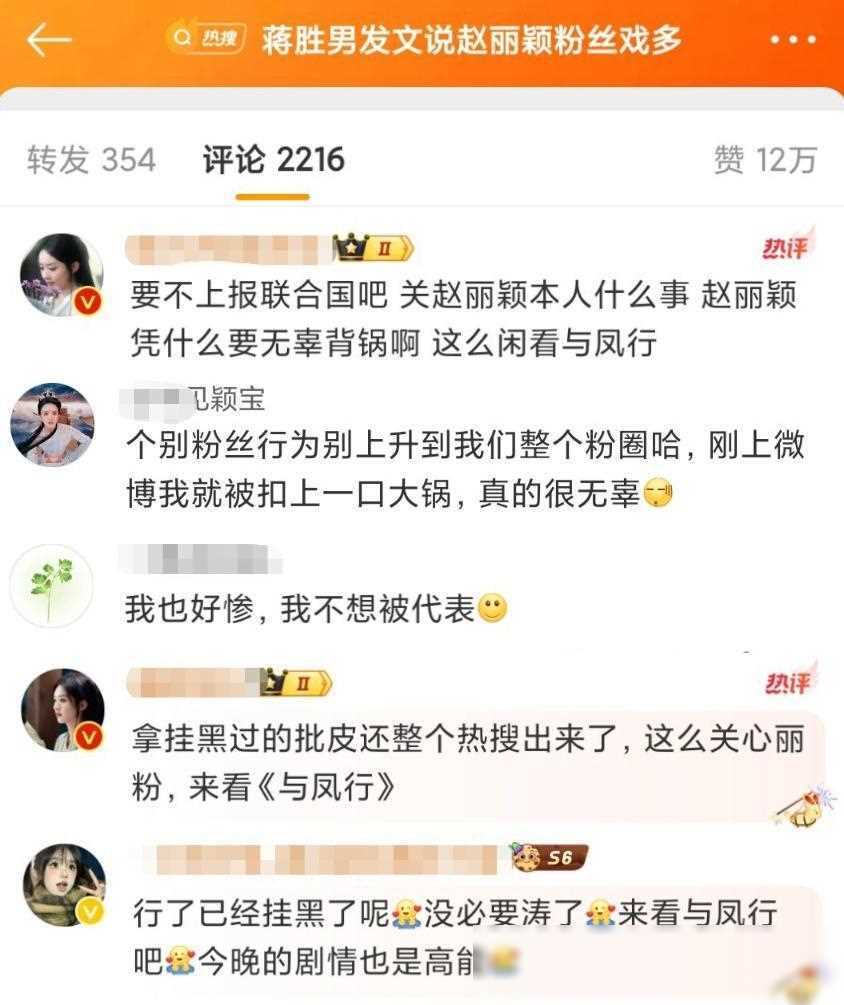Click the smiley emoji in 我不想被代表 comment
The image size is (844, 1005).
click(x=494, y=604)
